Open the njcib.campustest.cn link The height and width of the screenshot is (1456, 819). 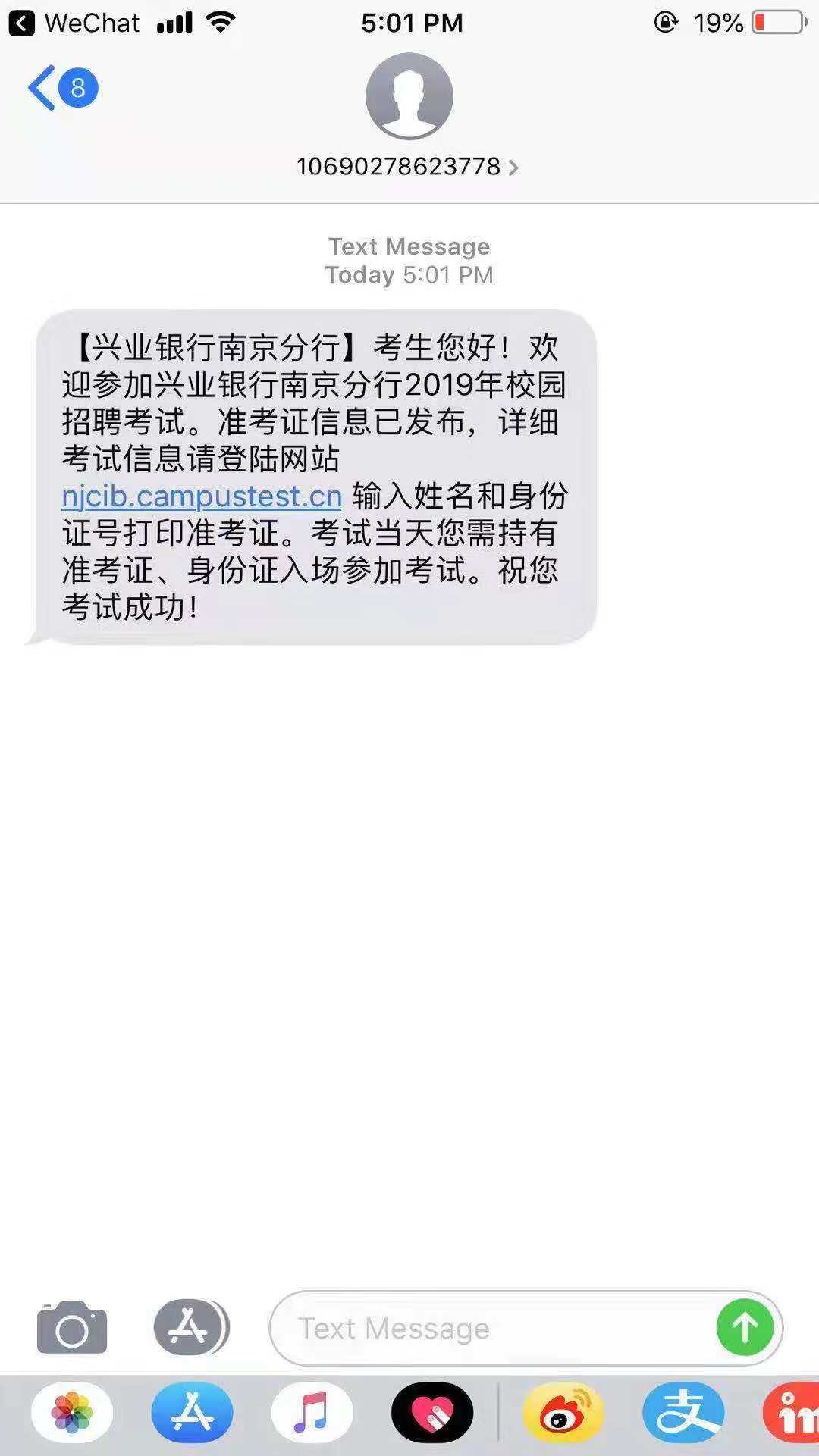[x=202, y=496]
